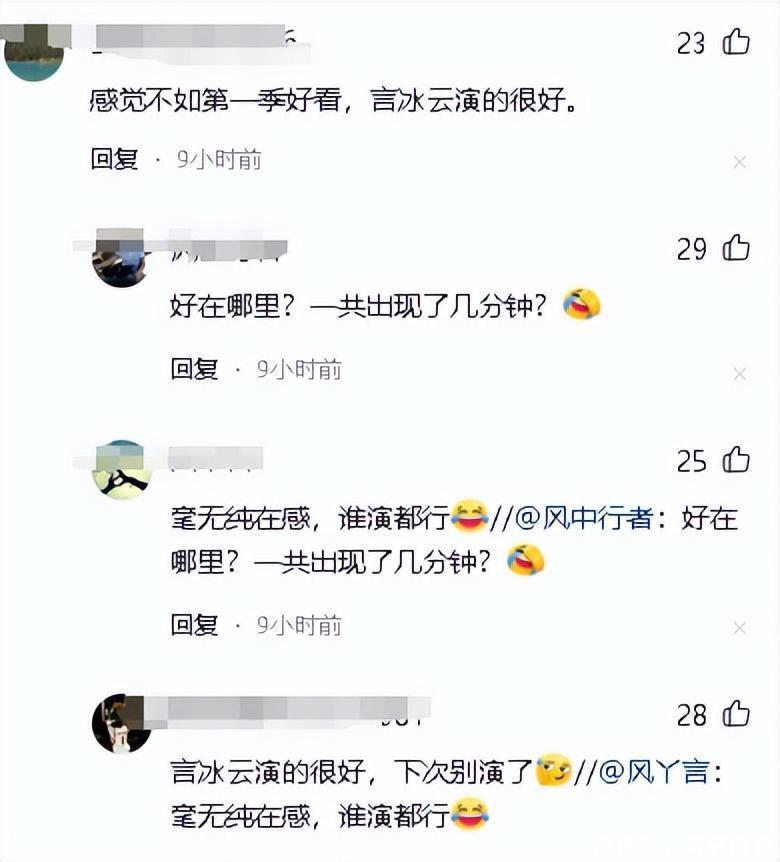Dismiss the standalone comment '好在哪里？一共出现了几分钟？'
The image size is (780, 862).
tap(740, 374)
